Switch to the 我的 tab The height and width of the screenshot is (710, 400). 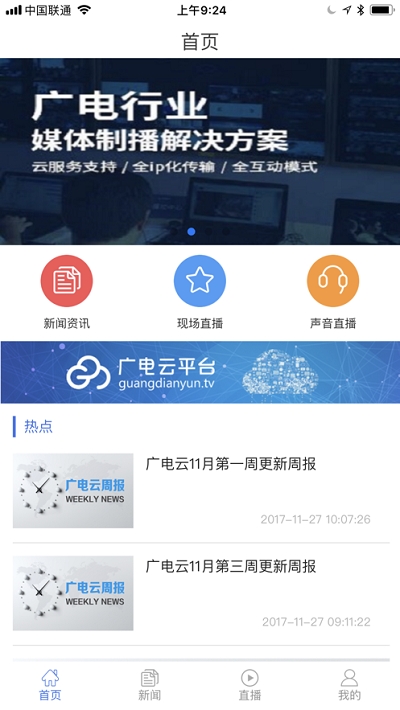coord(349,685)
